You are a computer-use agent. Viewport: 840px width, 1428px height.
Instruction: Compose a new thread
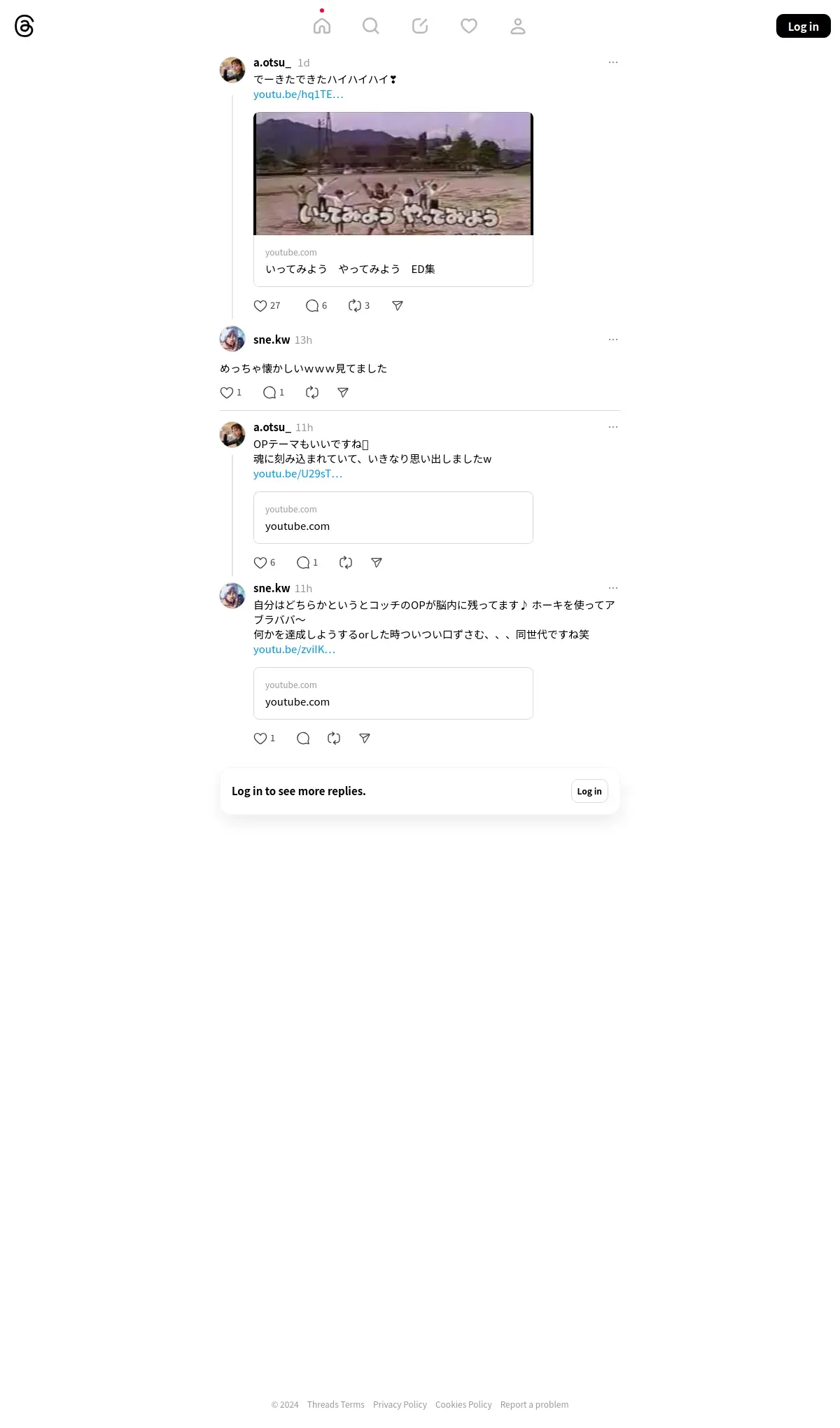(x=420, y=26)
